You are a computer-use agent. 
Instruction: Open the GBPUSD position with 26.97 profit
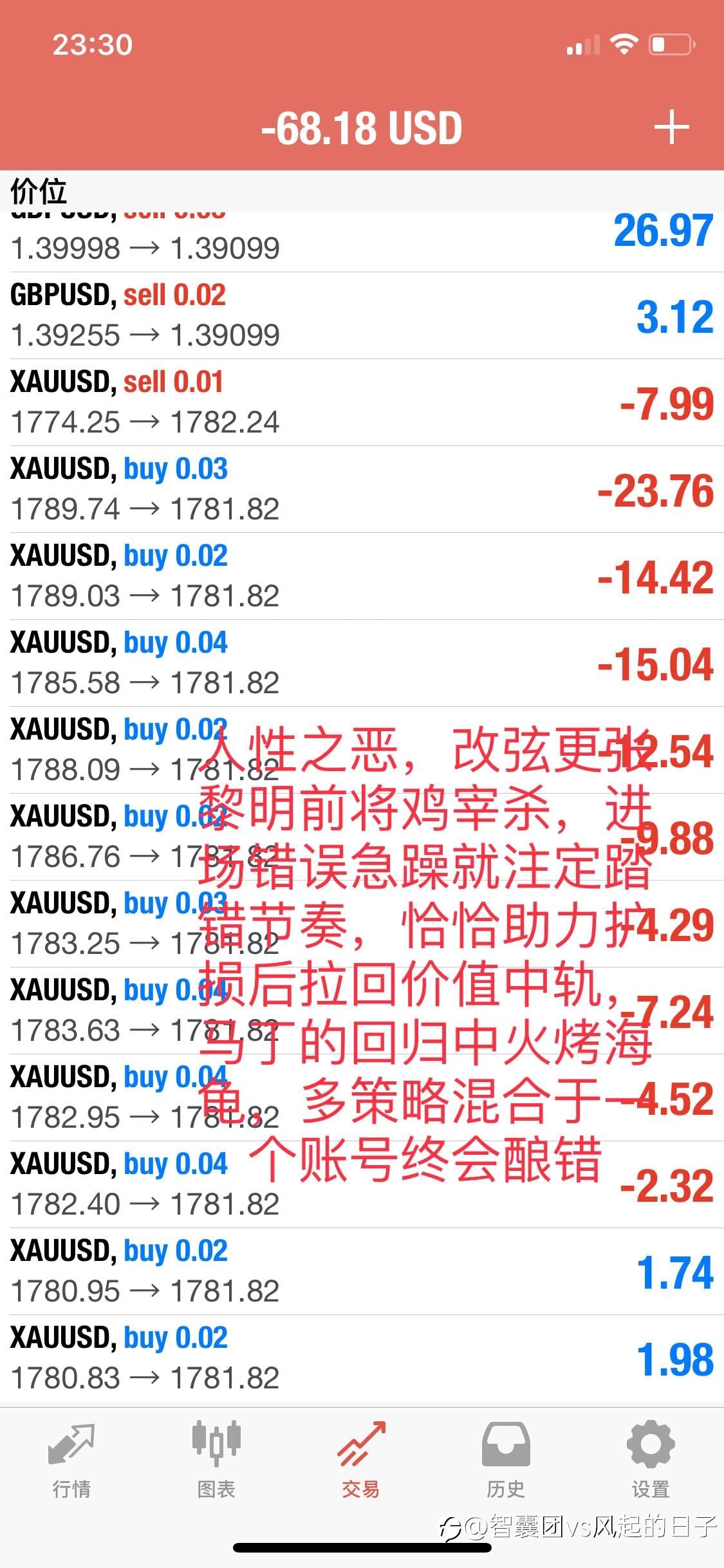362,242
